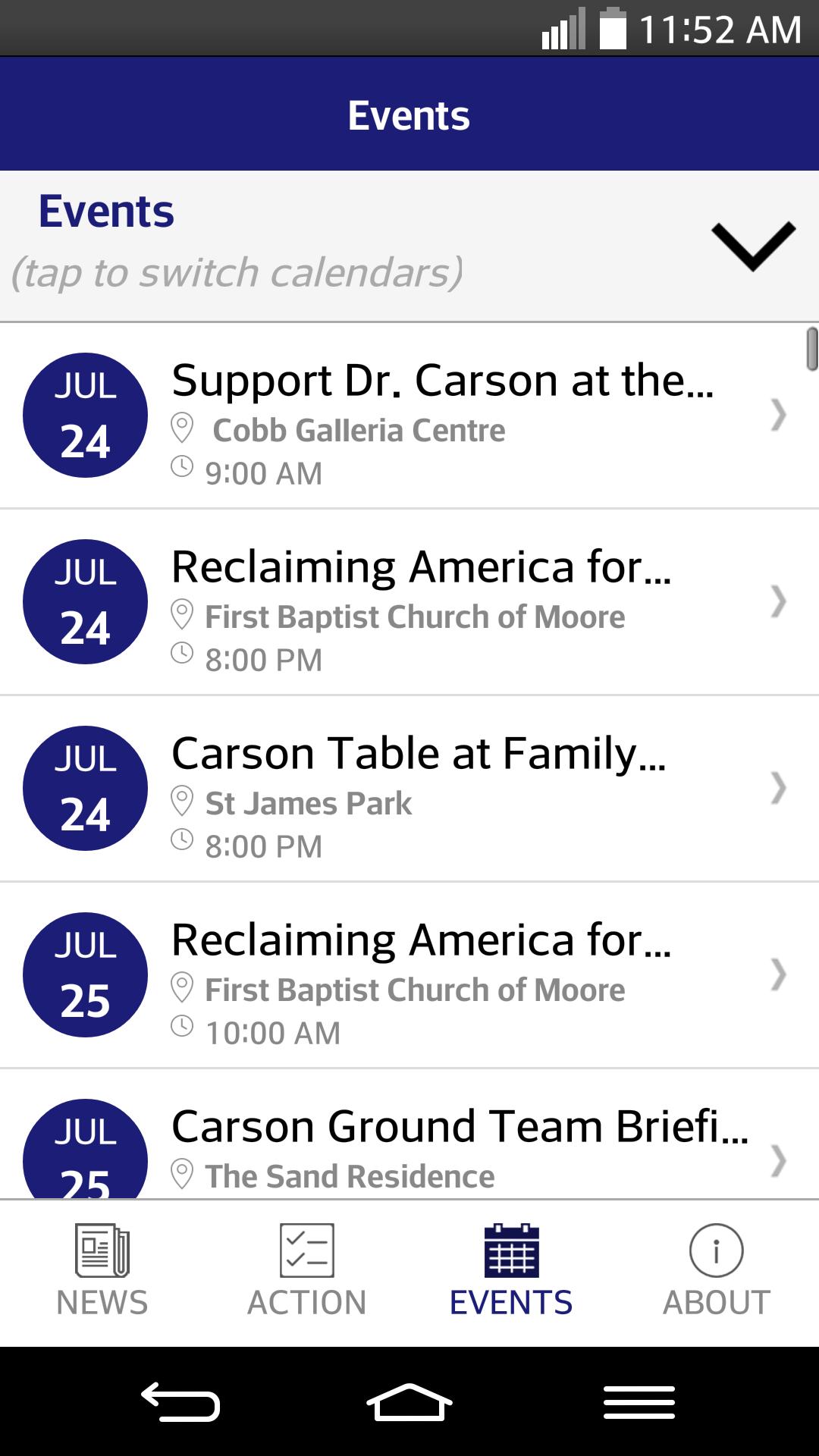This screenshot has width=819, height=1456.
Task: Expand the calendar switcher dropdown
Action: 752,246
